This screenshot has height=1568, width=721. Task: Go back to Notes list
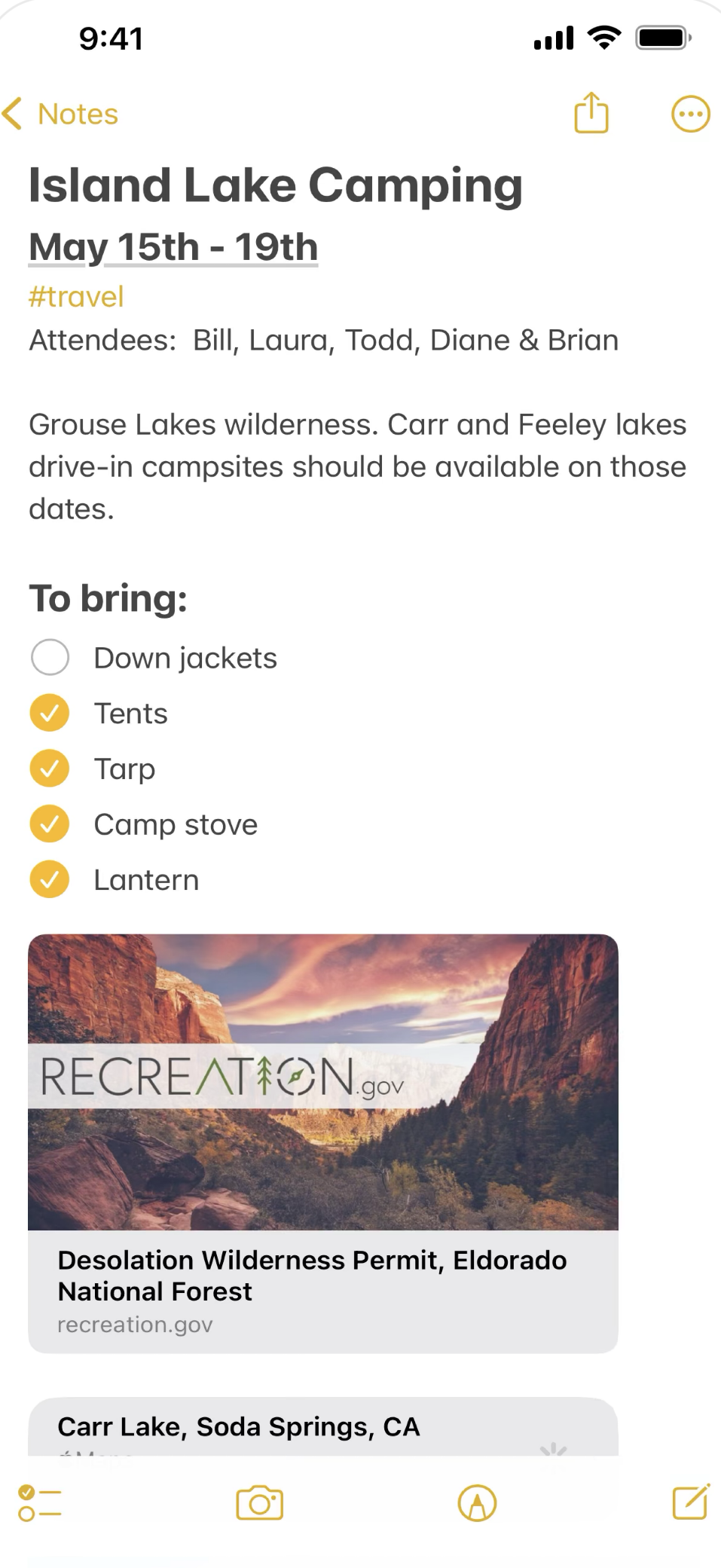coord(60,115)
